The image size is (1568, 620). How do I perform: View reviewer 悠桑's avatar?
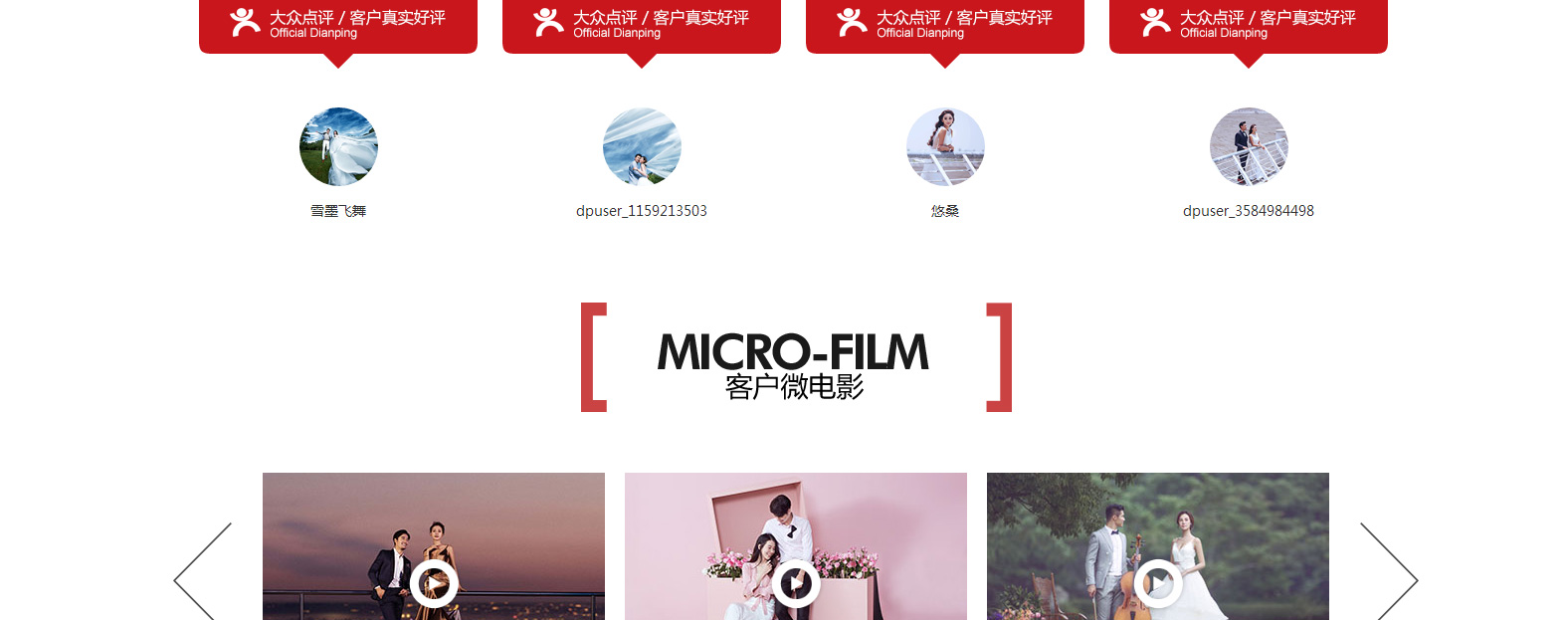pyautogui.click(x=945, y=146)
